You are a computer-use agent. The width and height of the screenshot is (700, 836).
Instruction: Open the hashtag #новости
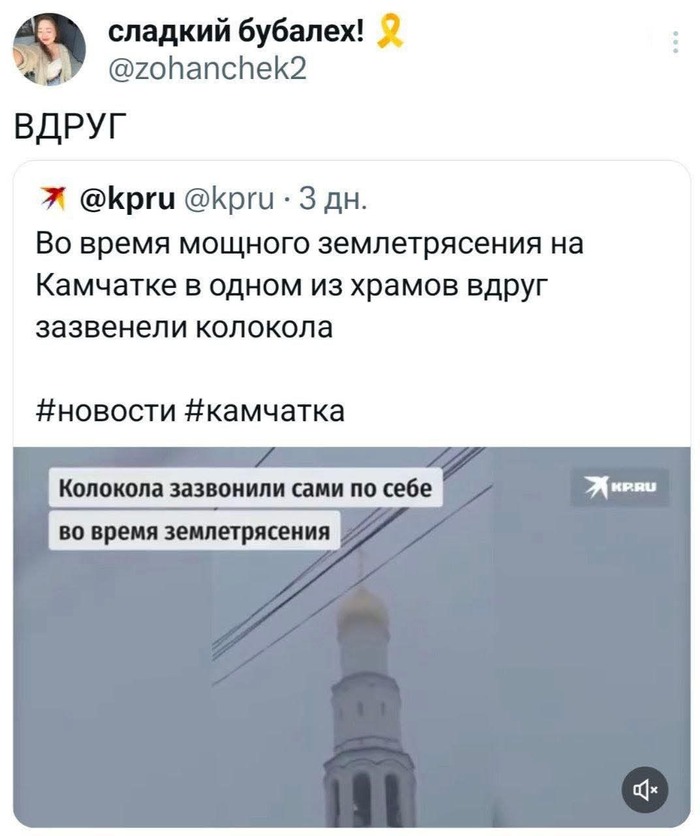[108, 411]
